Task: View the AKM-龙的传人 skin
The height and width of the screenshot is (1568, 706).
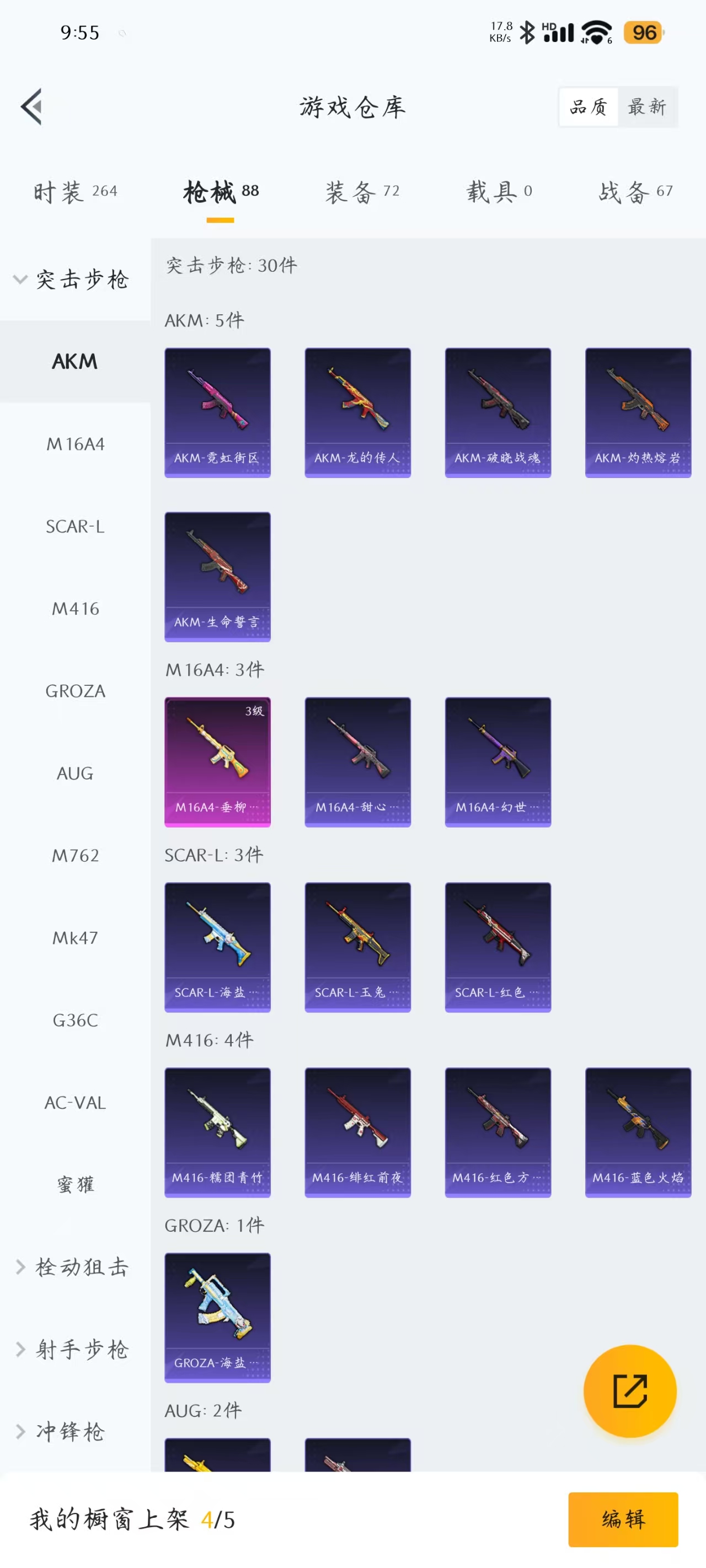Action: pyautogui.click(x=357, y=412)
